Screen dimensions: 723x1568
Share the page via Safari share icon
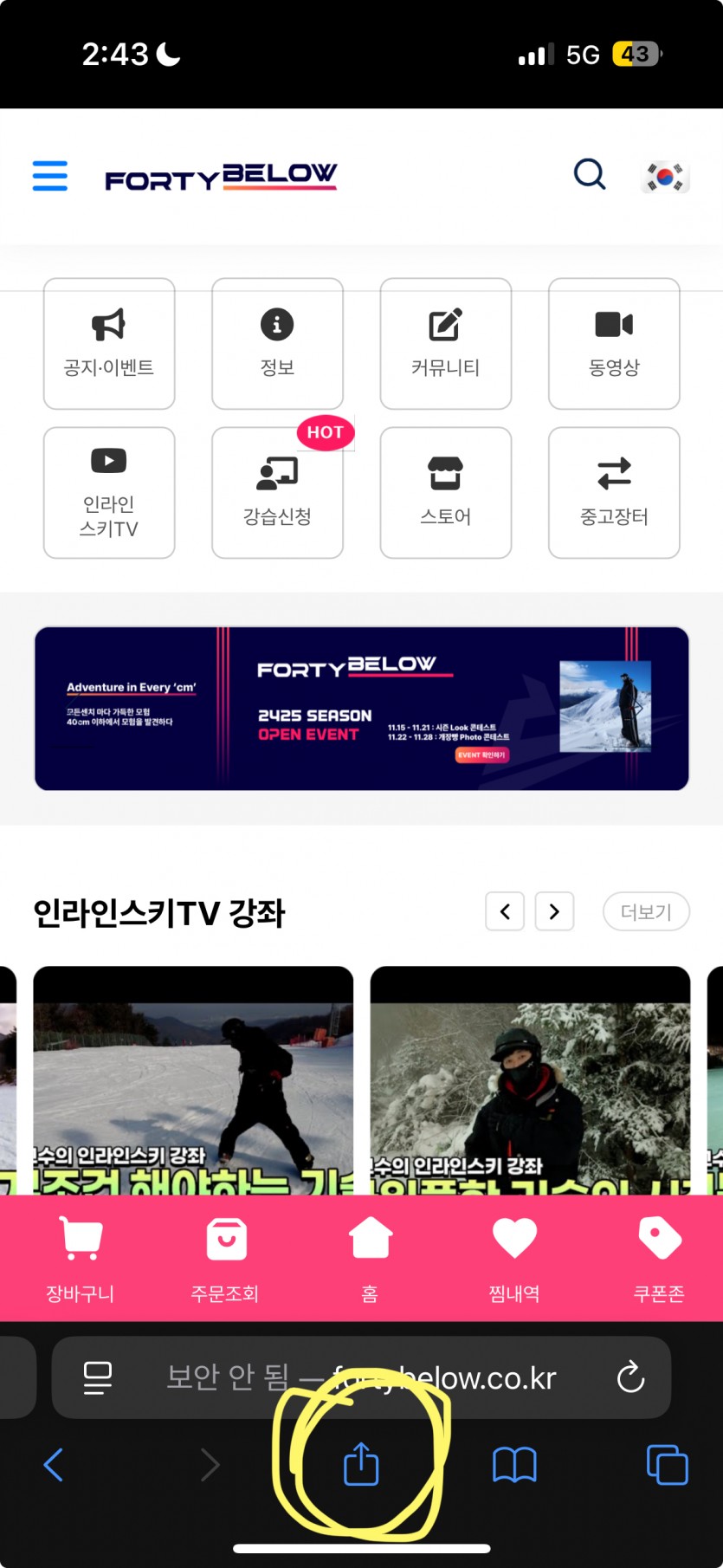[x=361, y=1465]
